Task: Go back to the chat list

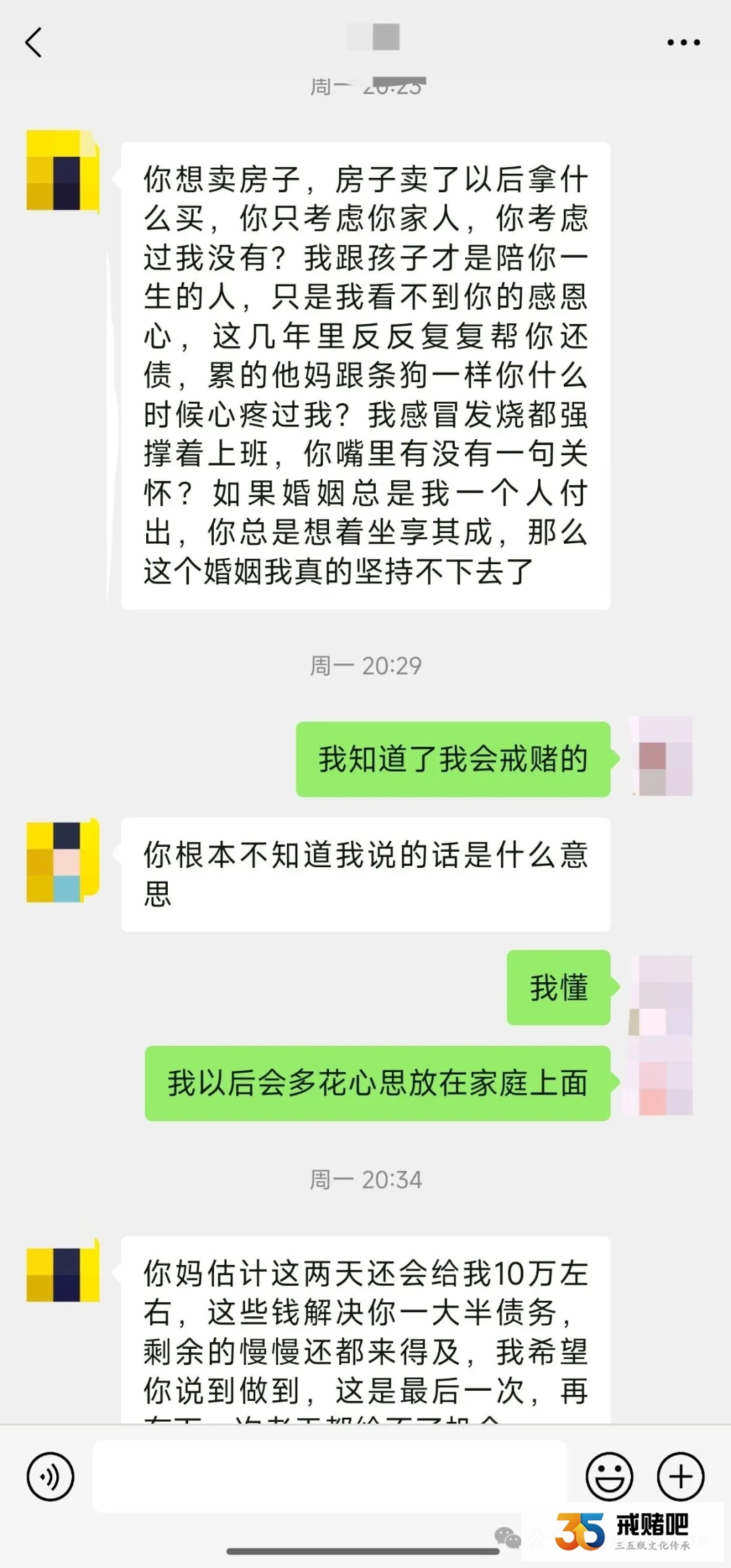Action: click(x=34, y=43)
